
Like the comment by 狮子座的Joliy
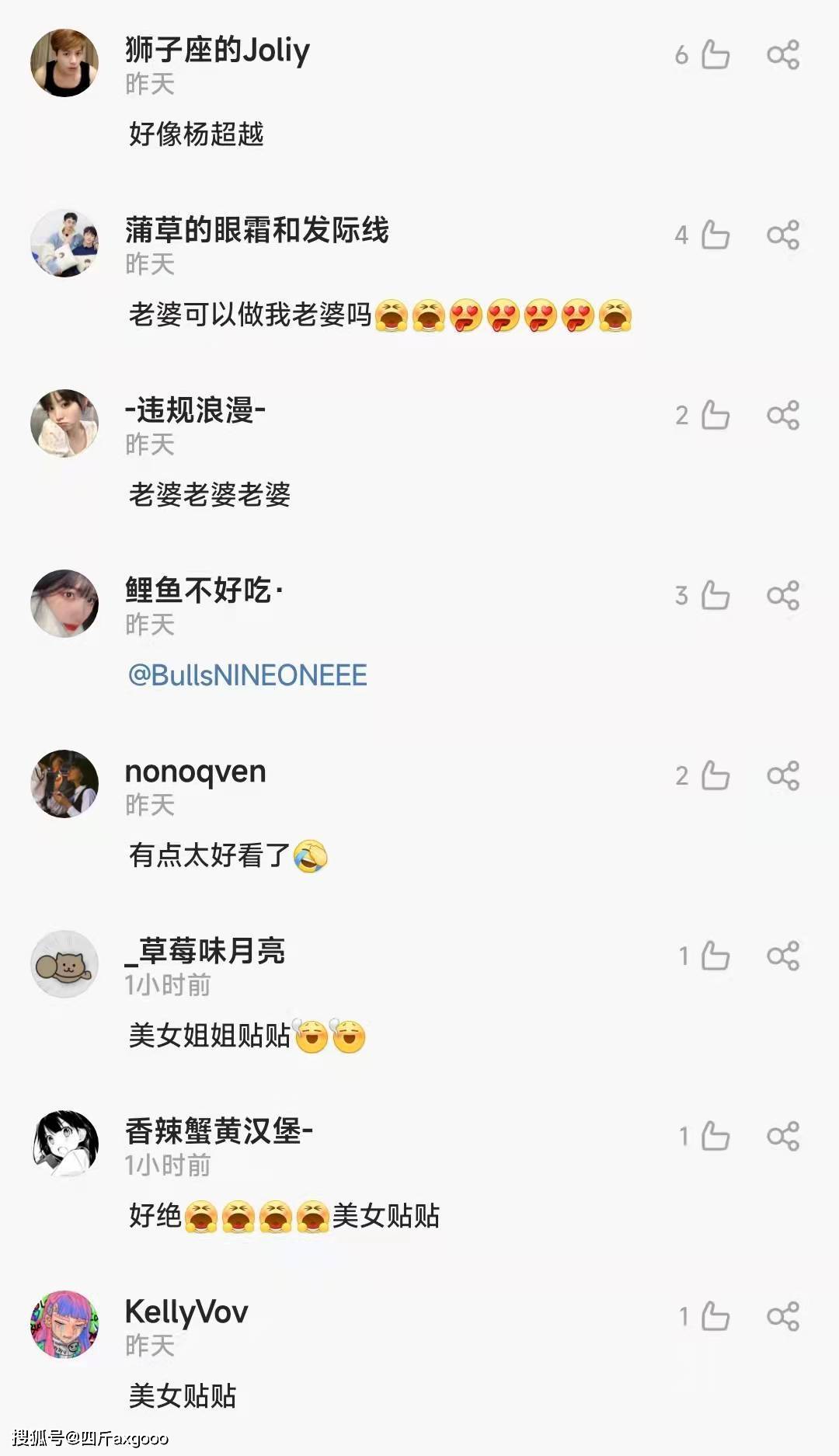coord(715,54)
